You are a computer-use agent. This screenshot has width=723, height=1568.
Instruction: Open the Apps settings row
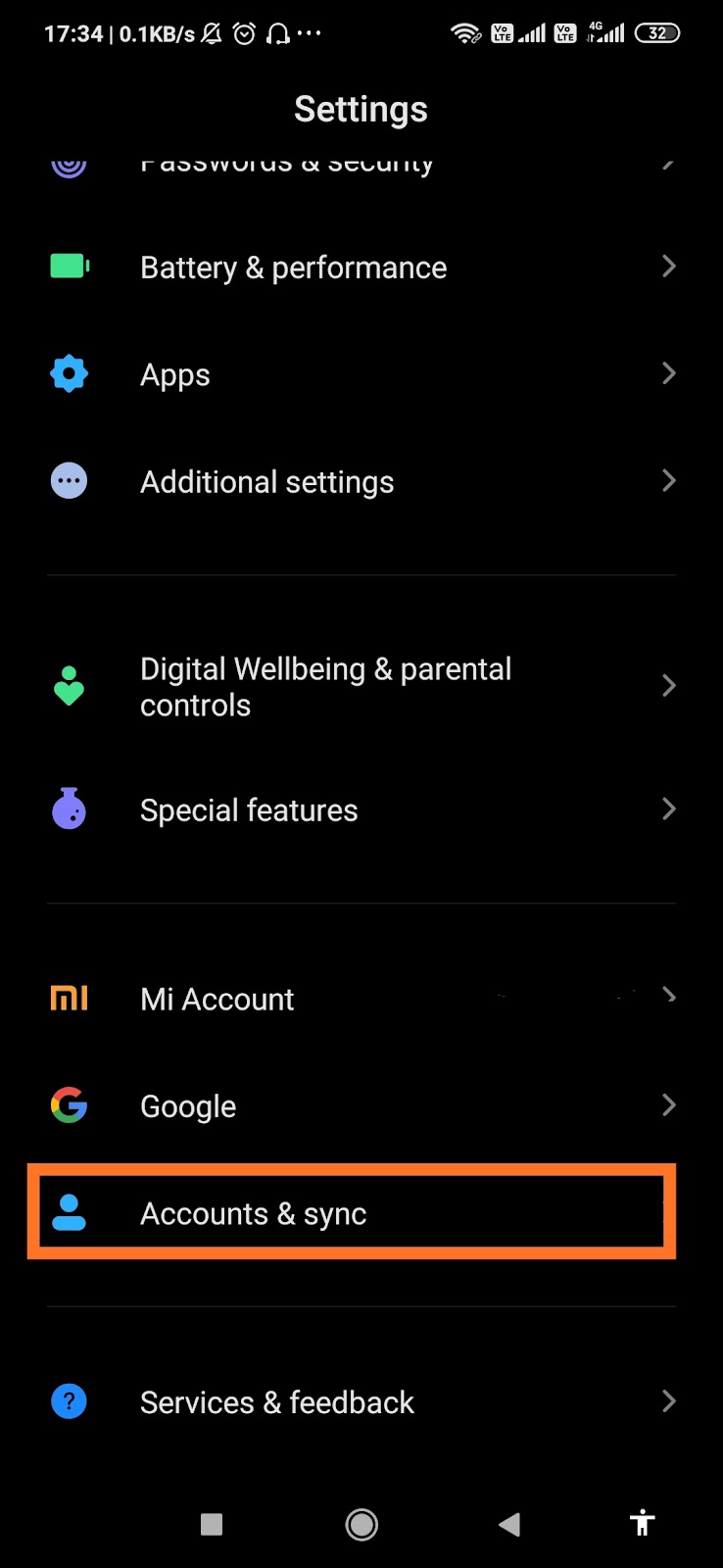361,373
